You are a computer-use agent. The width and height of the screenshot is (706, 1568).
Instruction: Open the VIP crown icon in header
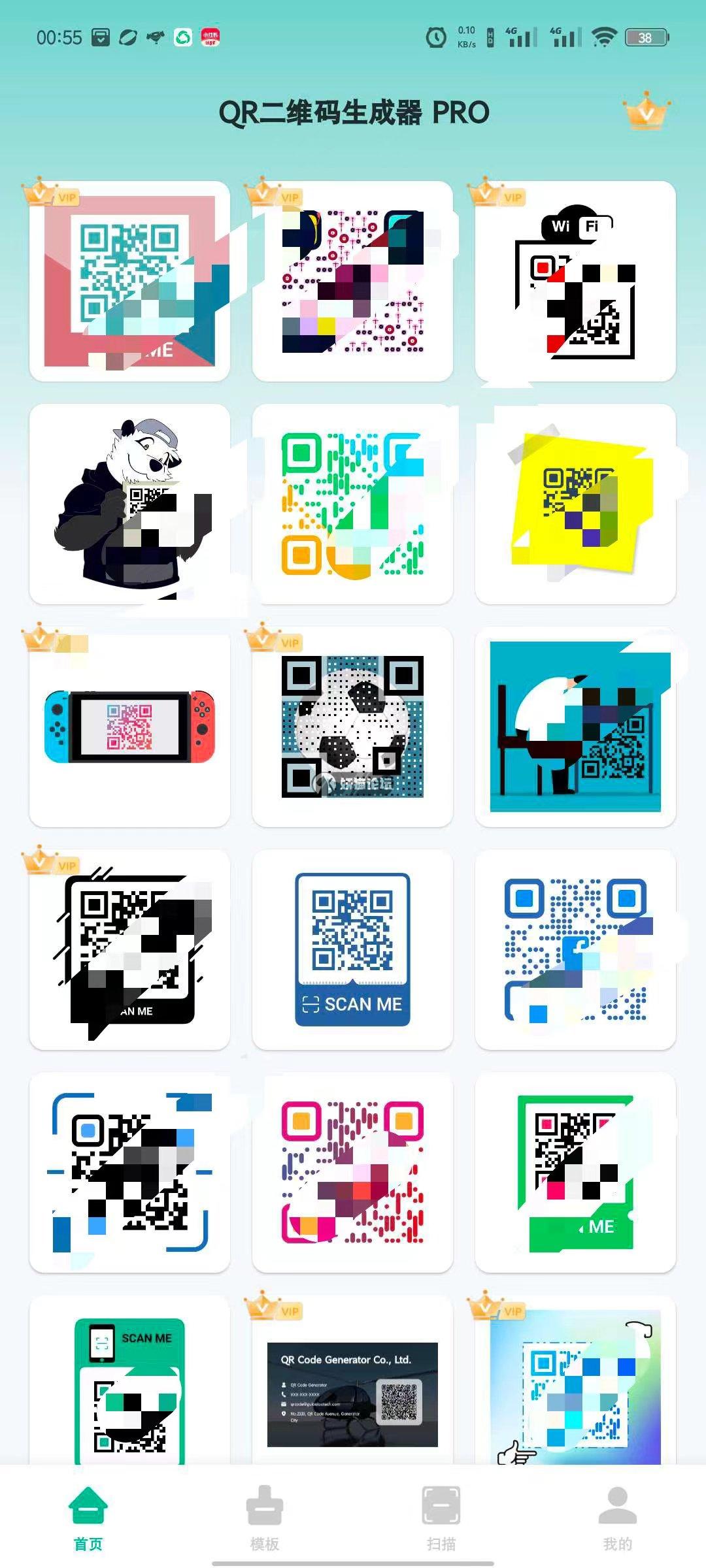coord(646,112)
